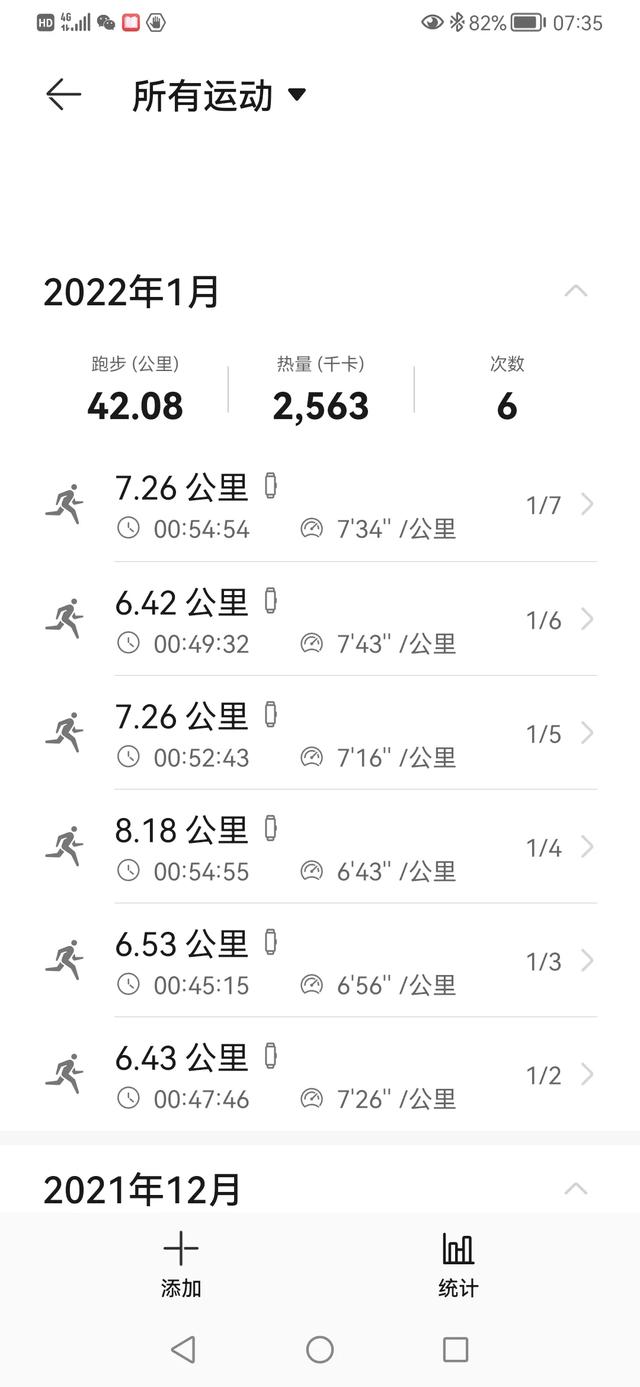Collapse the 2022年1月 section
The height and width of the screenshot is (1387, 640).
[575, 292]
